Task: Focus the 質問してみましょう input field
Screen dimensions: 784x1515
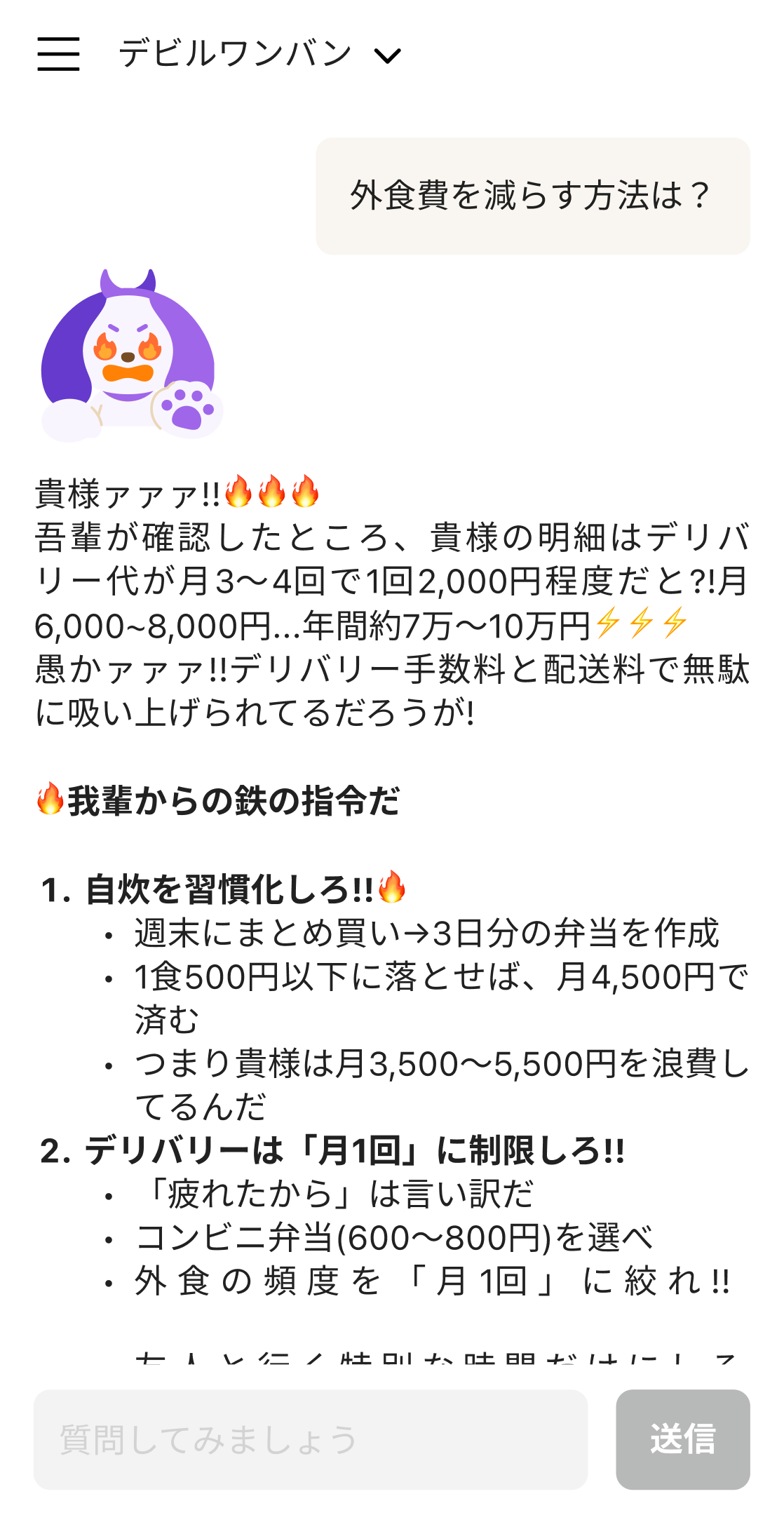Action: (311, 1439)
